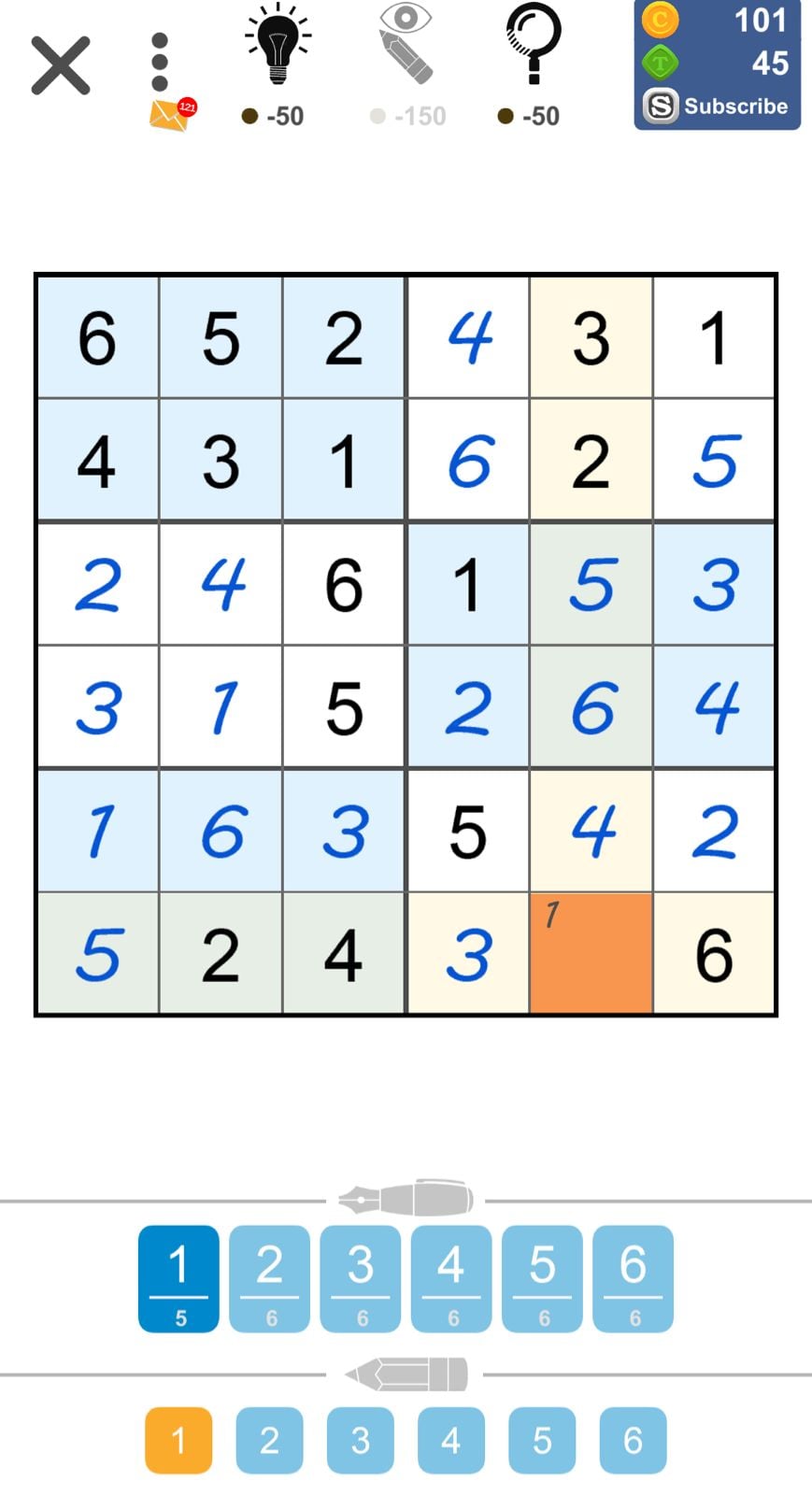Screen dimensions: 812x1495
Task: Toggle pencil note 3
Action: coord(360,1440)
